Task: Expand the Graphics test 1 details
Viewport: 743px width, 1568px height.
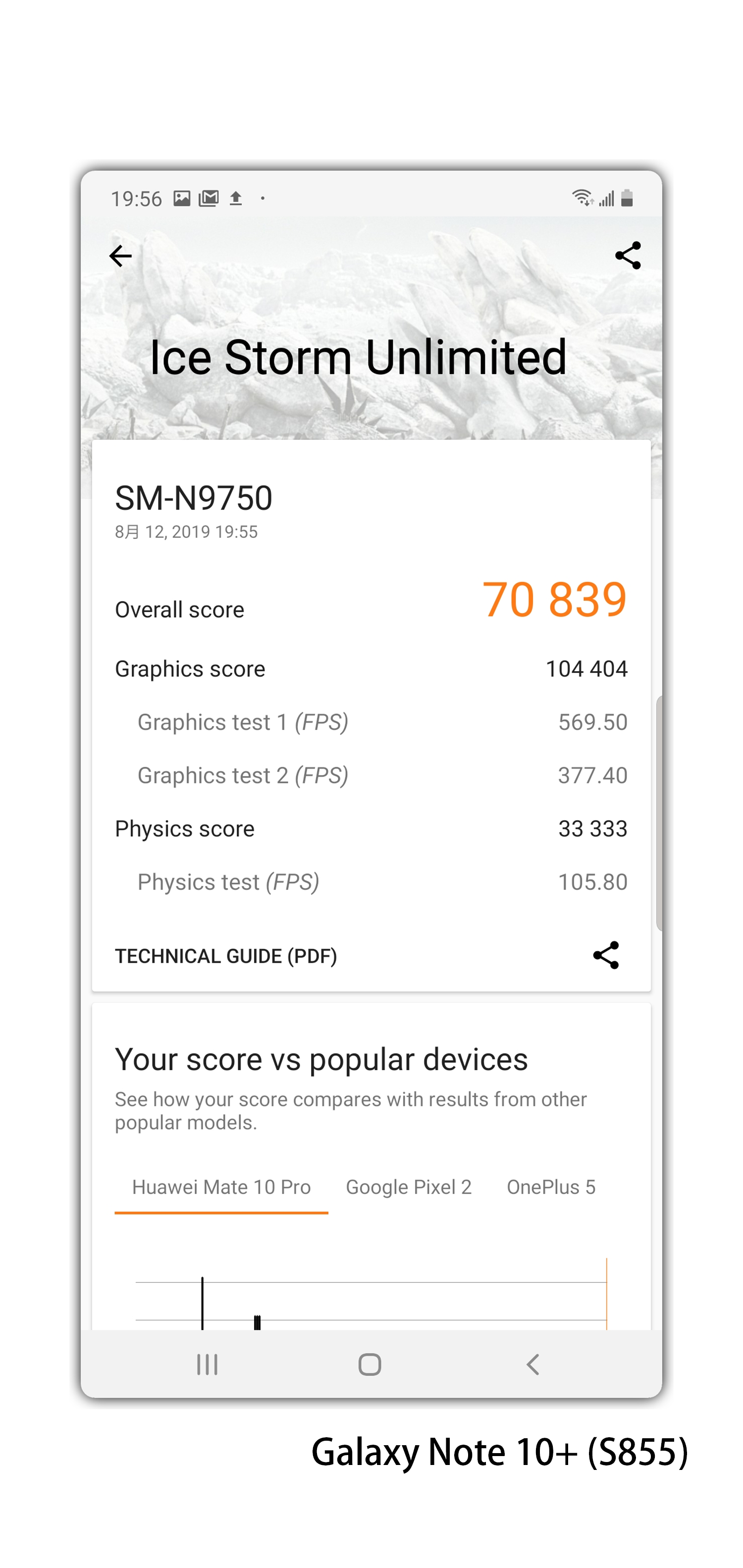Action: pyautogui.click(x=243, y=722)
